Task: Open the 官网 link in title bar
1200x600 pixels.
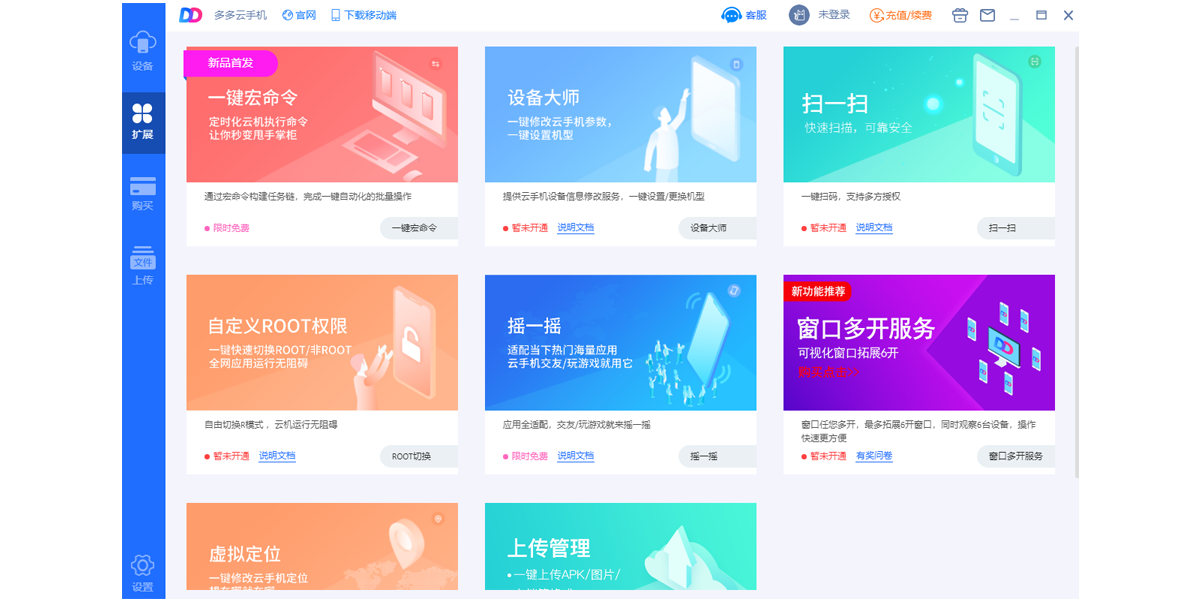Action: (x=299, y=15)
